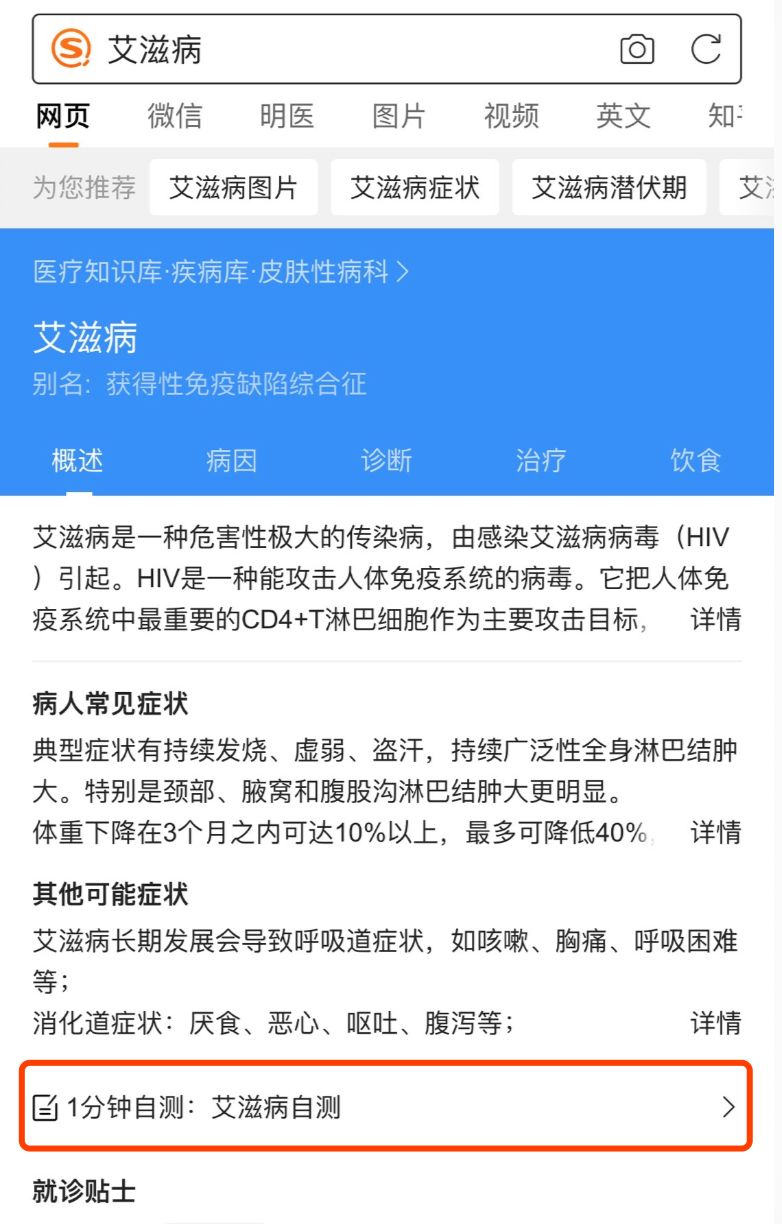Switch to the 治疗 section tab
Image resolution: width=782 pixels, height=1224 pixels.
(x=541, y=461)
